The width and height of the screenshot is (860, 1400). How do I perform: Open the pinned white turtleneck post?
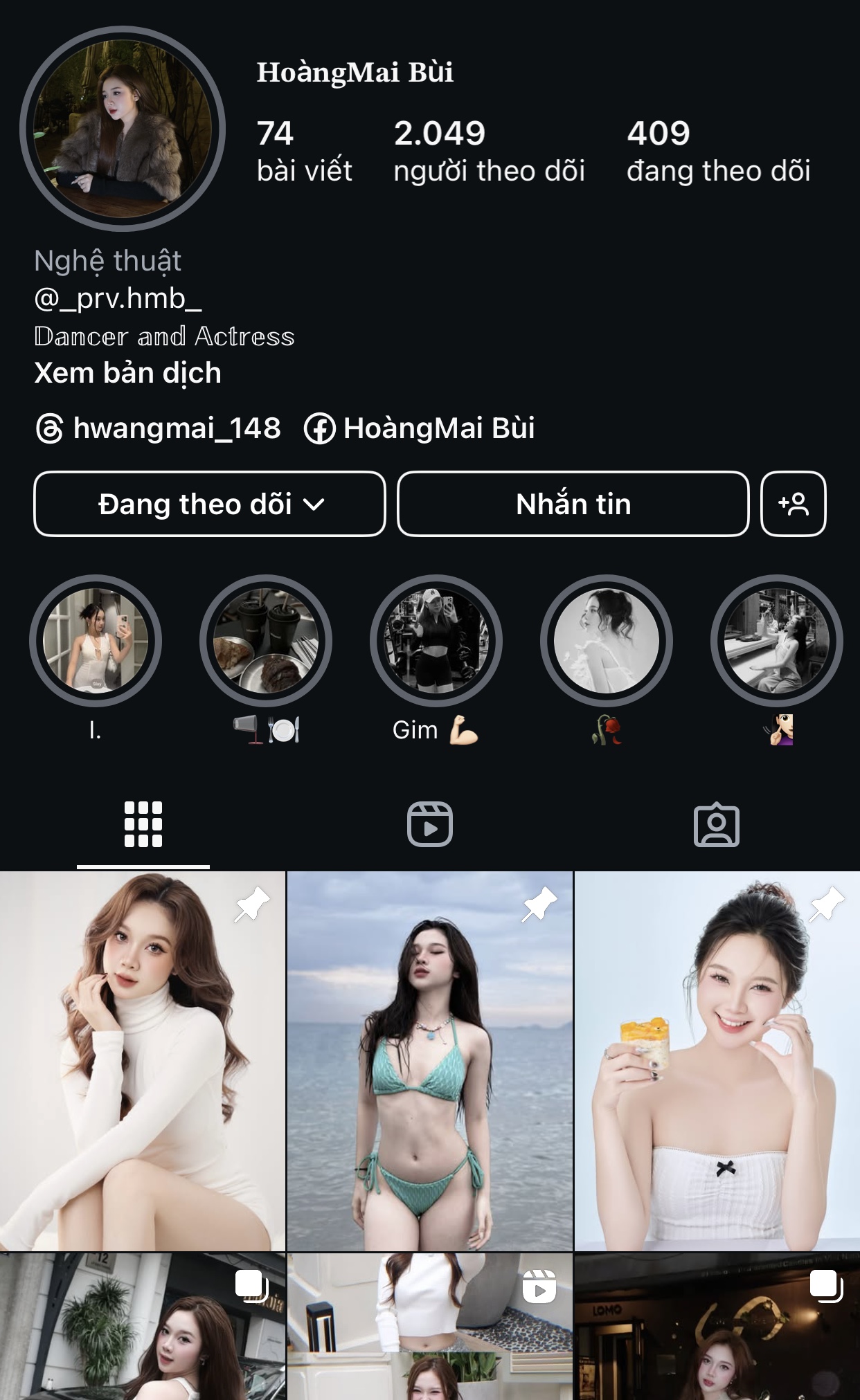click(x=142, y=1060)
